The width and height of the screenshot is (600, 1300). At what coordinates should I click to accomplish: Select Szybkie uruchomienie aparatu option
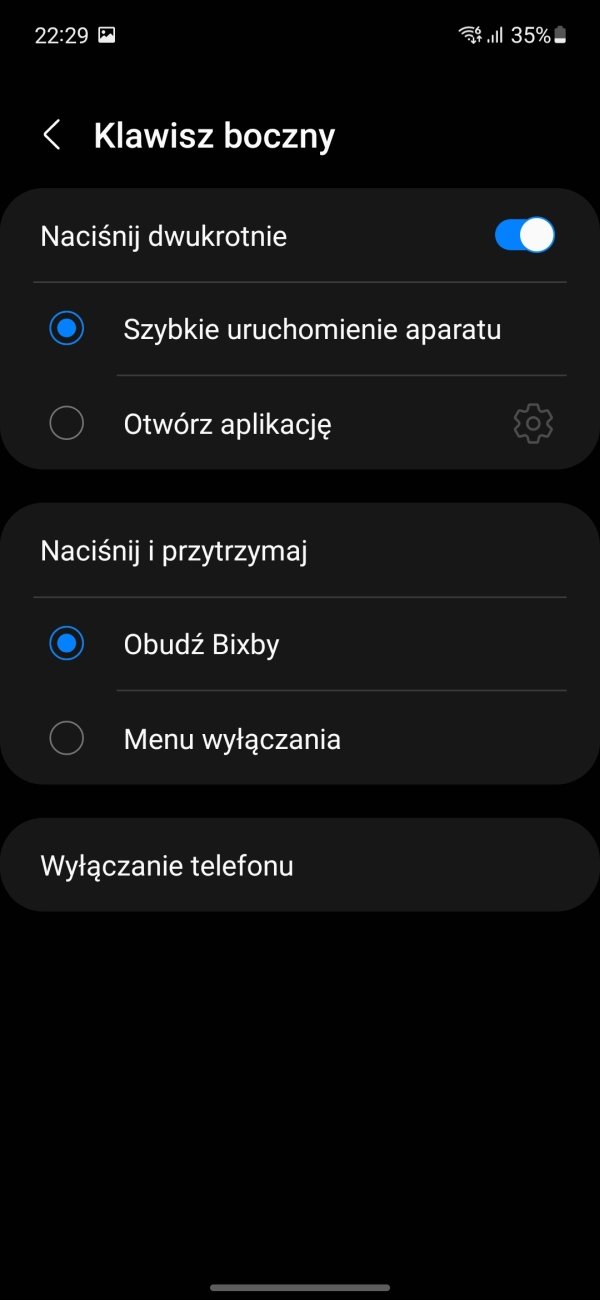[x=300, y=329]
